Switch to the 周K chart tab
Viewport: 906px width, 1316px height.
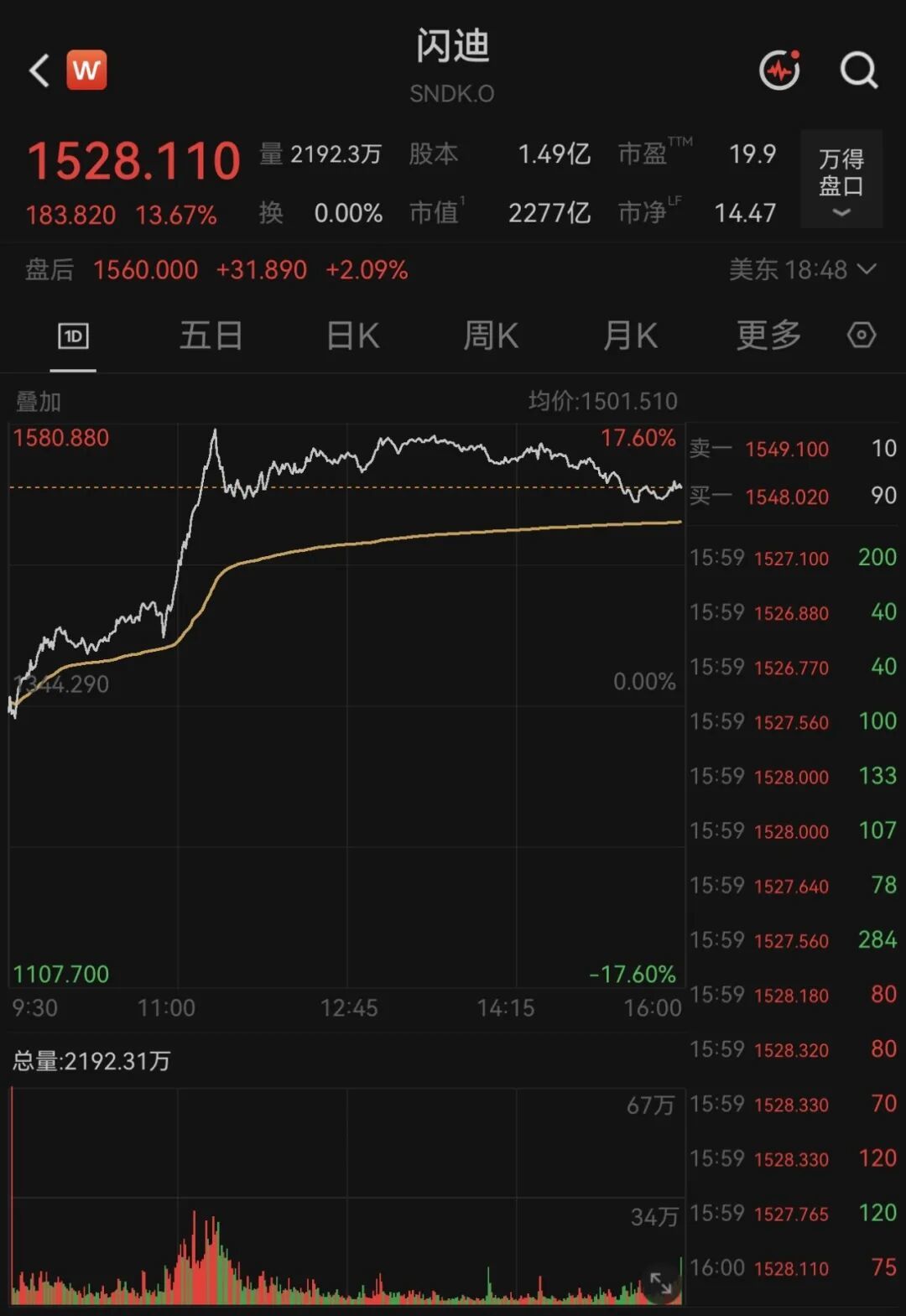pos(491,336)
